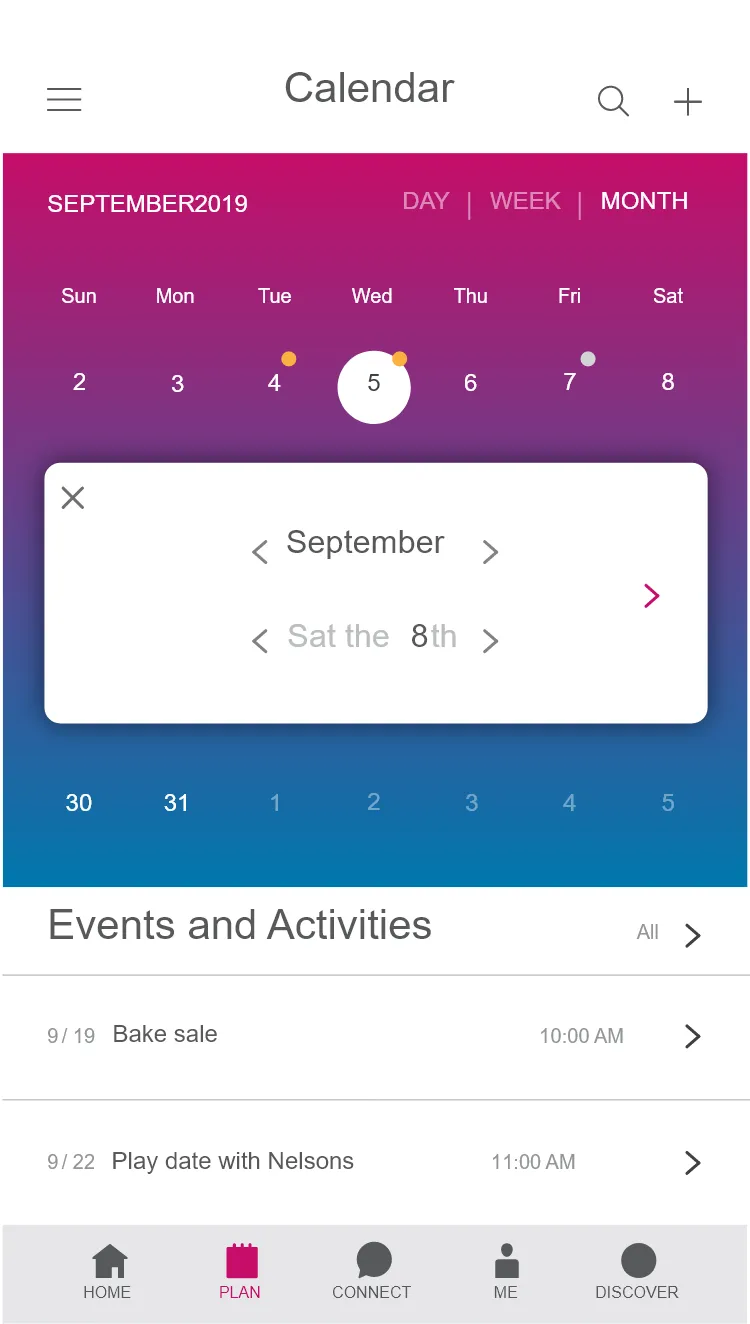The height and width of the screenshot is (1324, 750).
Task: Select date 7 on the calendar
Action: [x=569, y=383]
